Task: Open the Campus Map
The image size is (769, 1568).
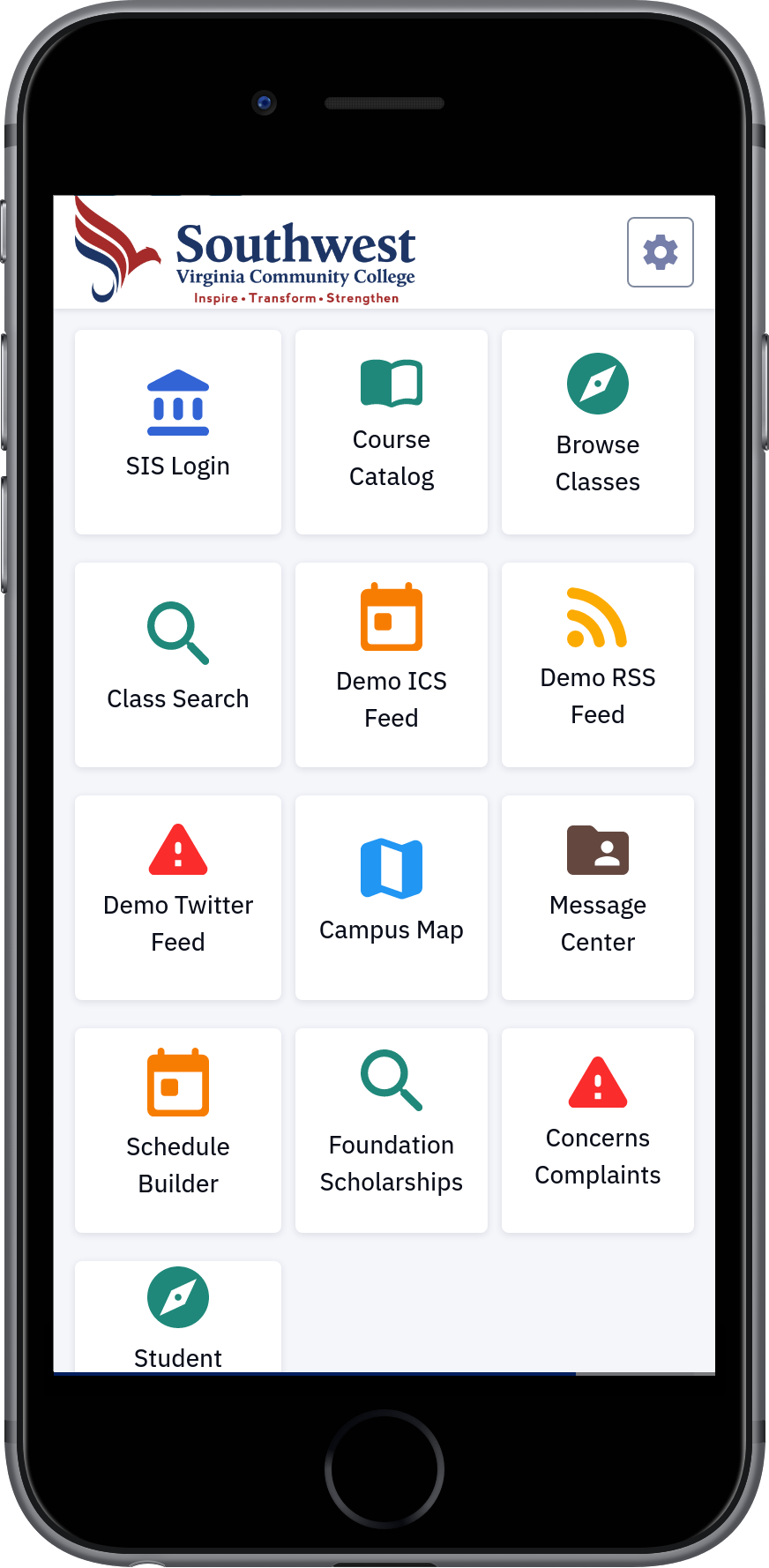Action: [x=392, y=898]
